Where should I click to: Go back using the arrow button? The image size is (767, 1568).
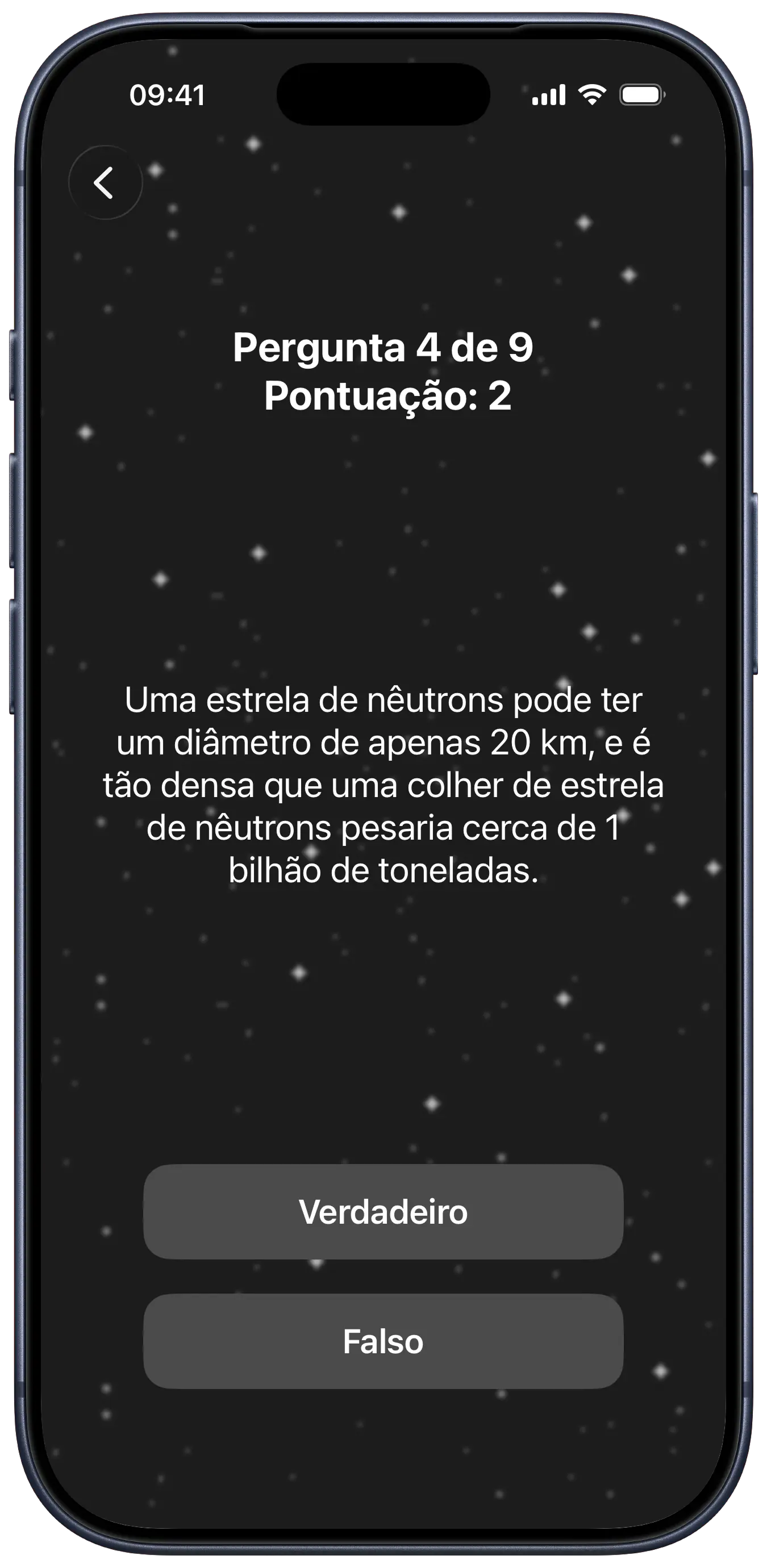(105, 182)
